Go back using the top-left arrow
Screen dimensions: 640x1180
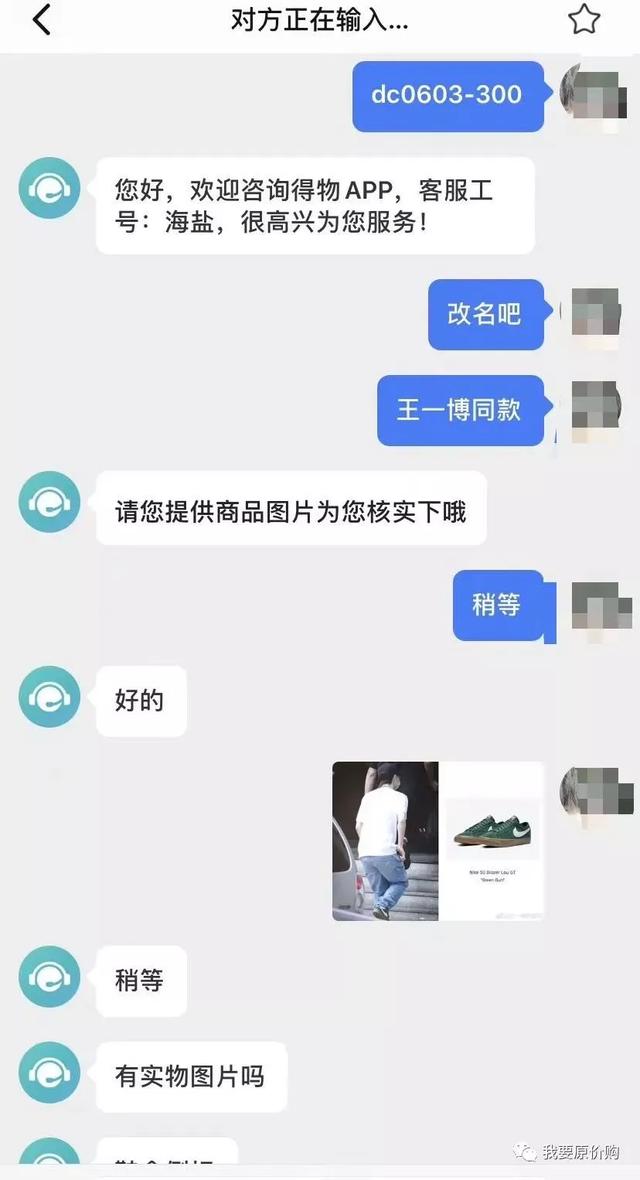42,20
